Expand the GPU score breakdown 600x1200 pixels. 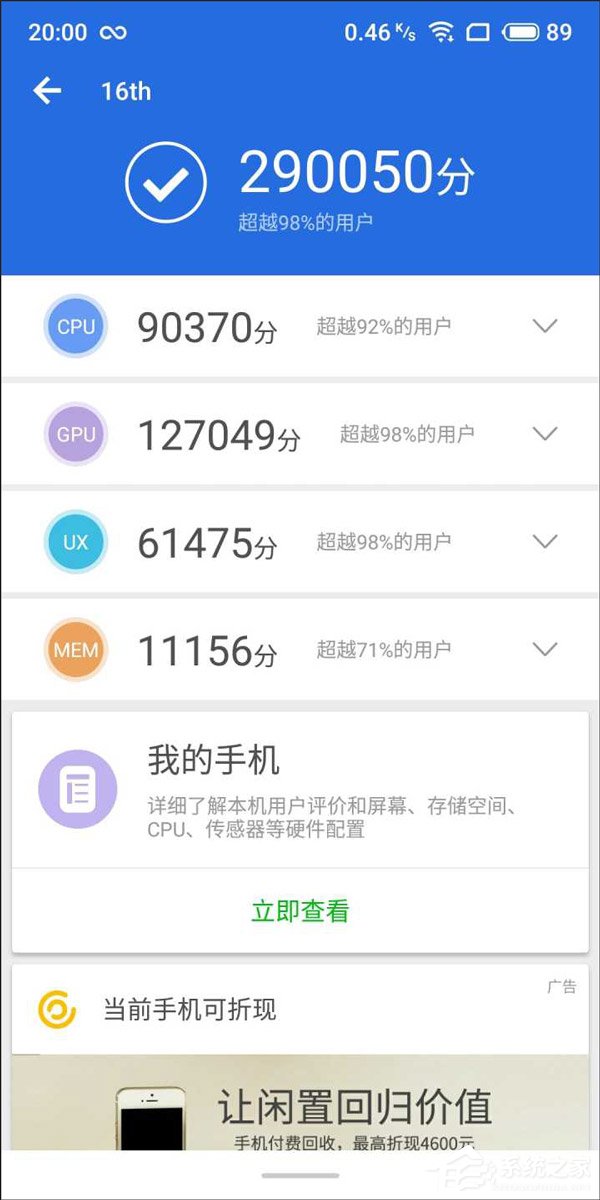544,434
